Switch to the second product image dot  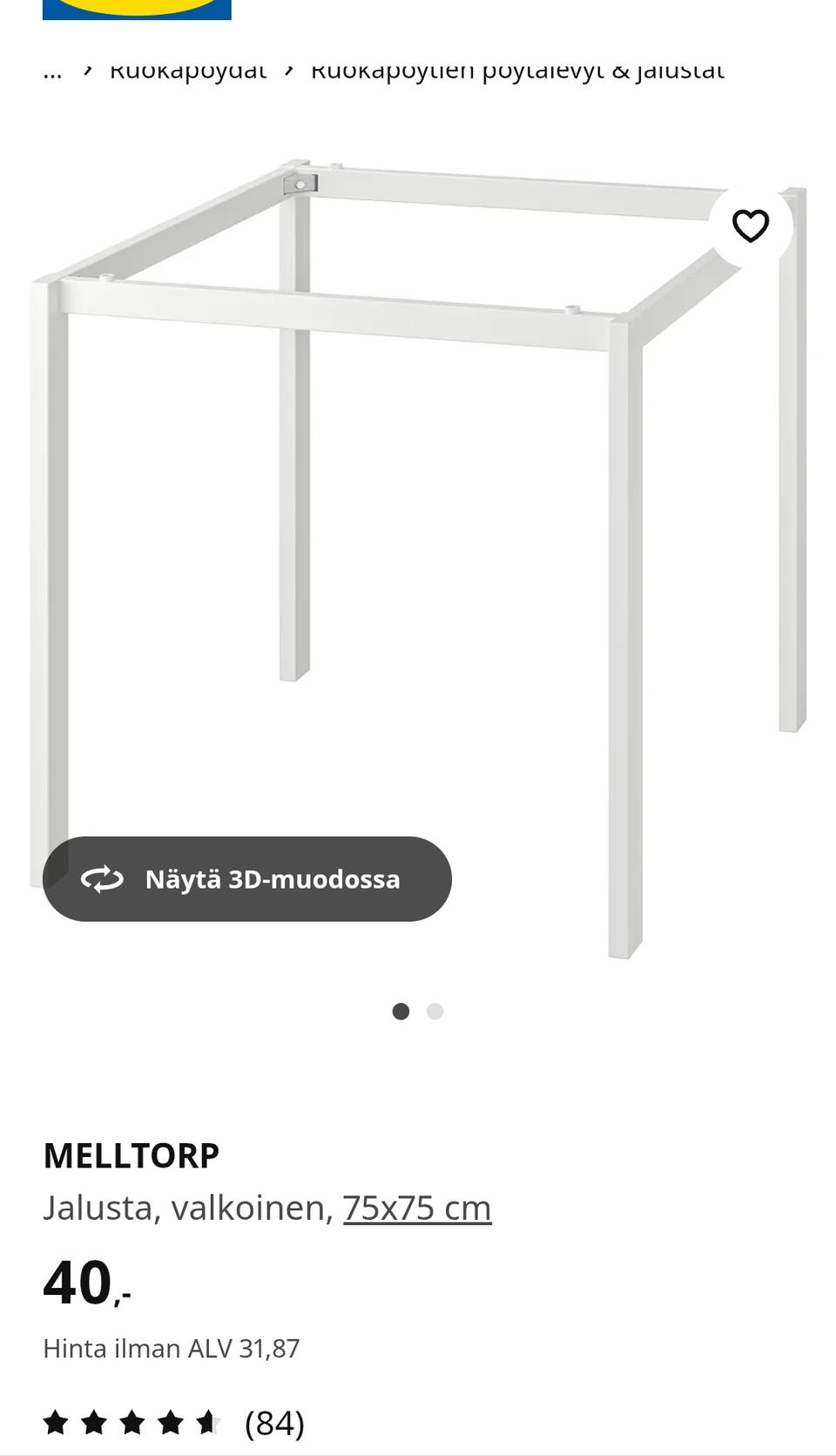(435, 1012)
